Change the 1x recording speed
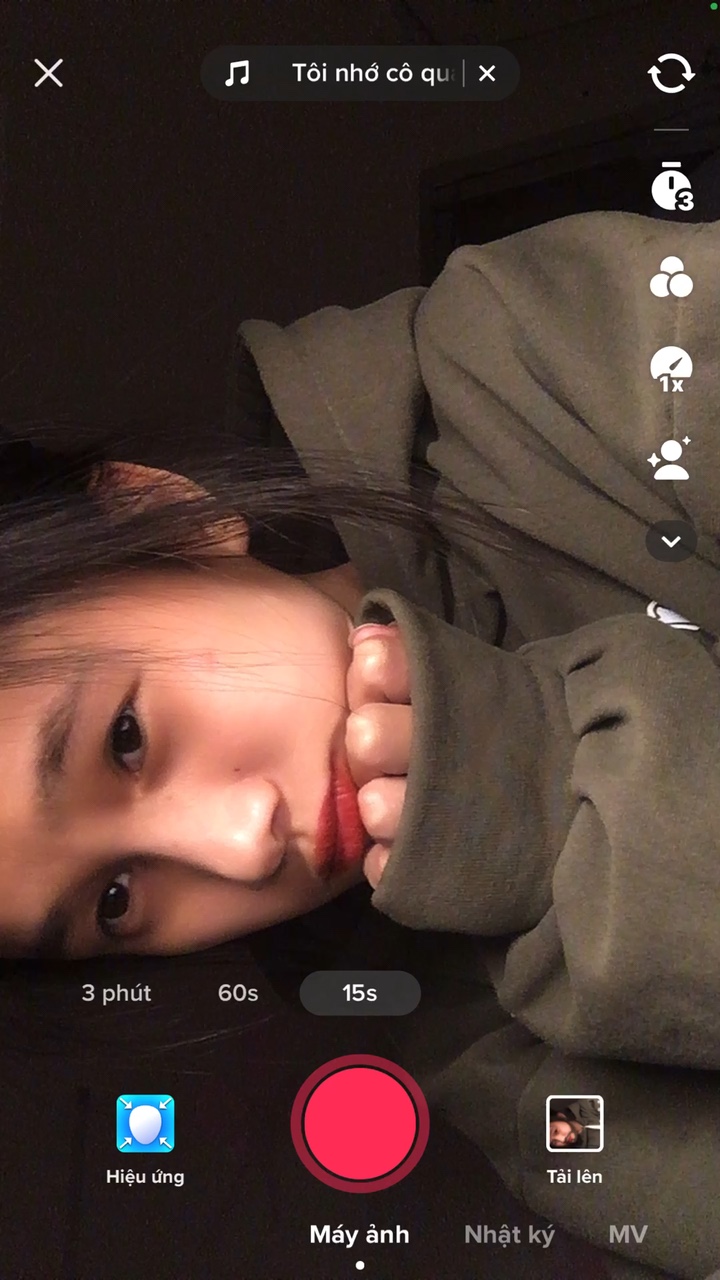The image size is (720, 1280). (x=671, y=369)
